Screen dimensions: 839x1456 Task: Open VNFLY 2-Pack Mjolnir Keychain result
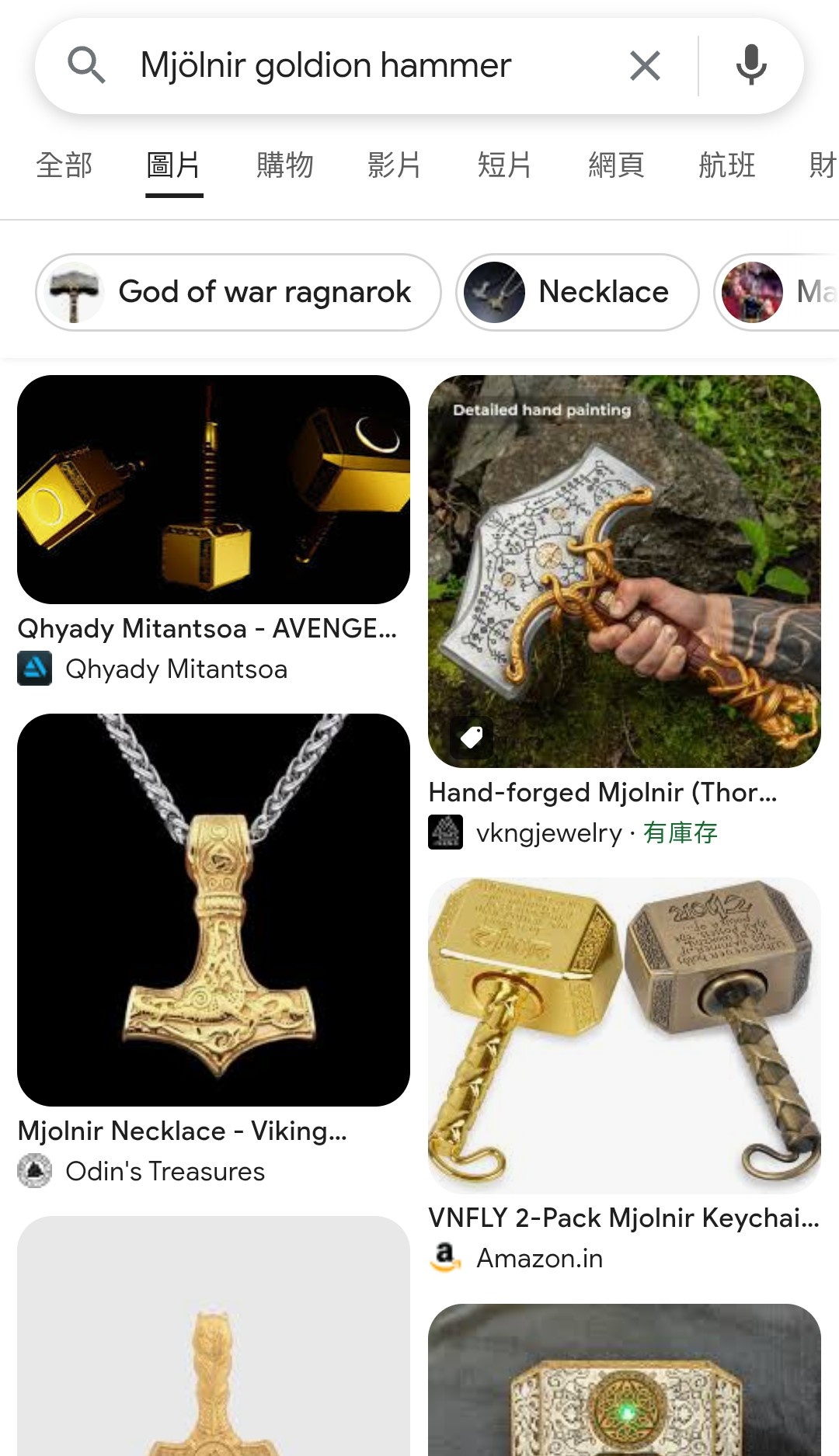625,1035
